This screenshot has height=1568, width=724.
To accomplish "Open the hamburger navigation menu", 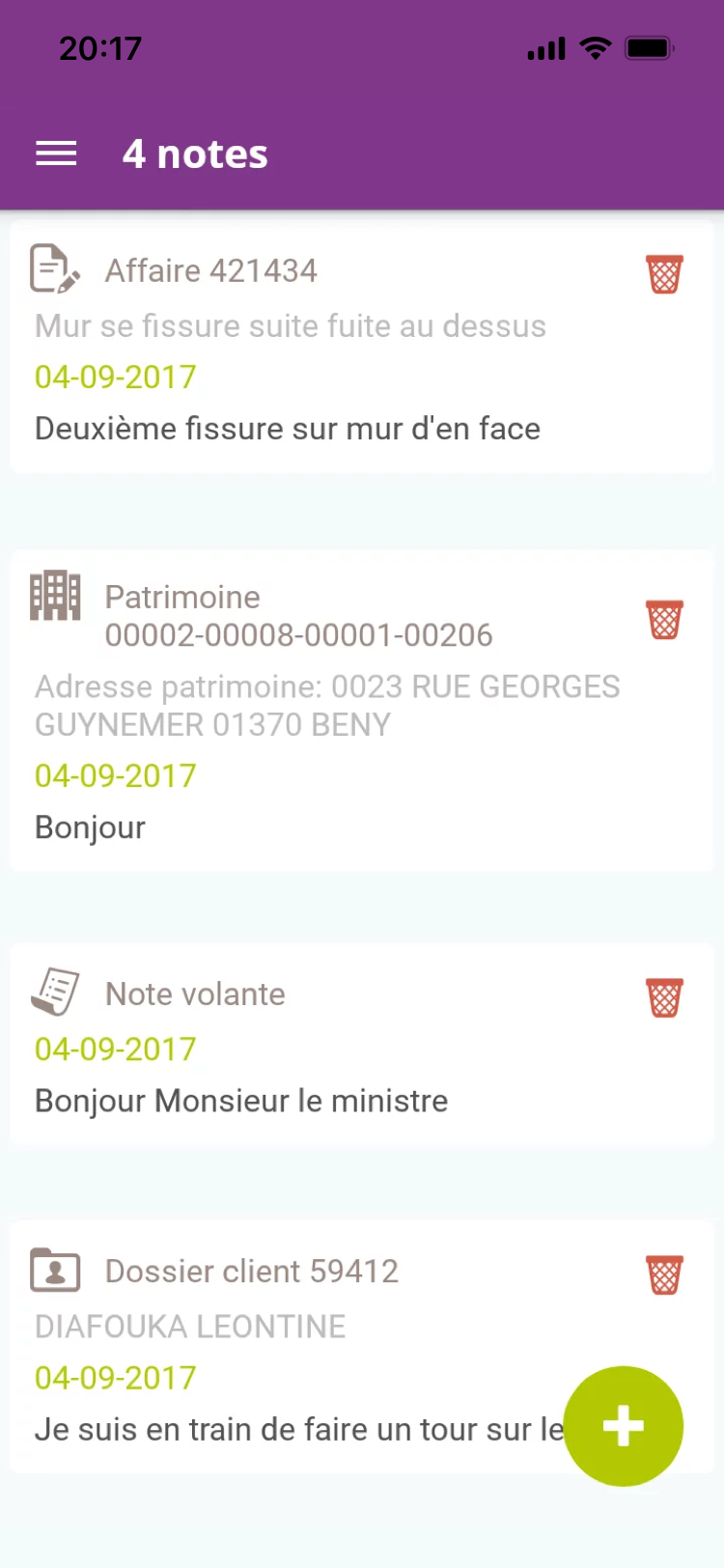I will [55, 153].
